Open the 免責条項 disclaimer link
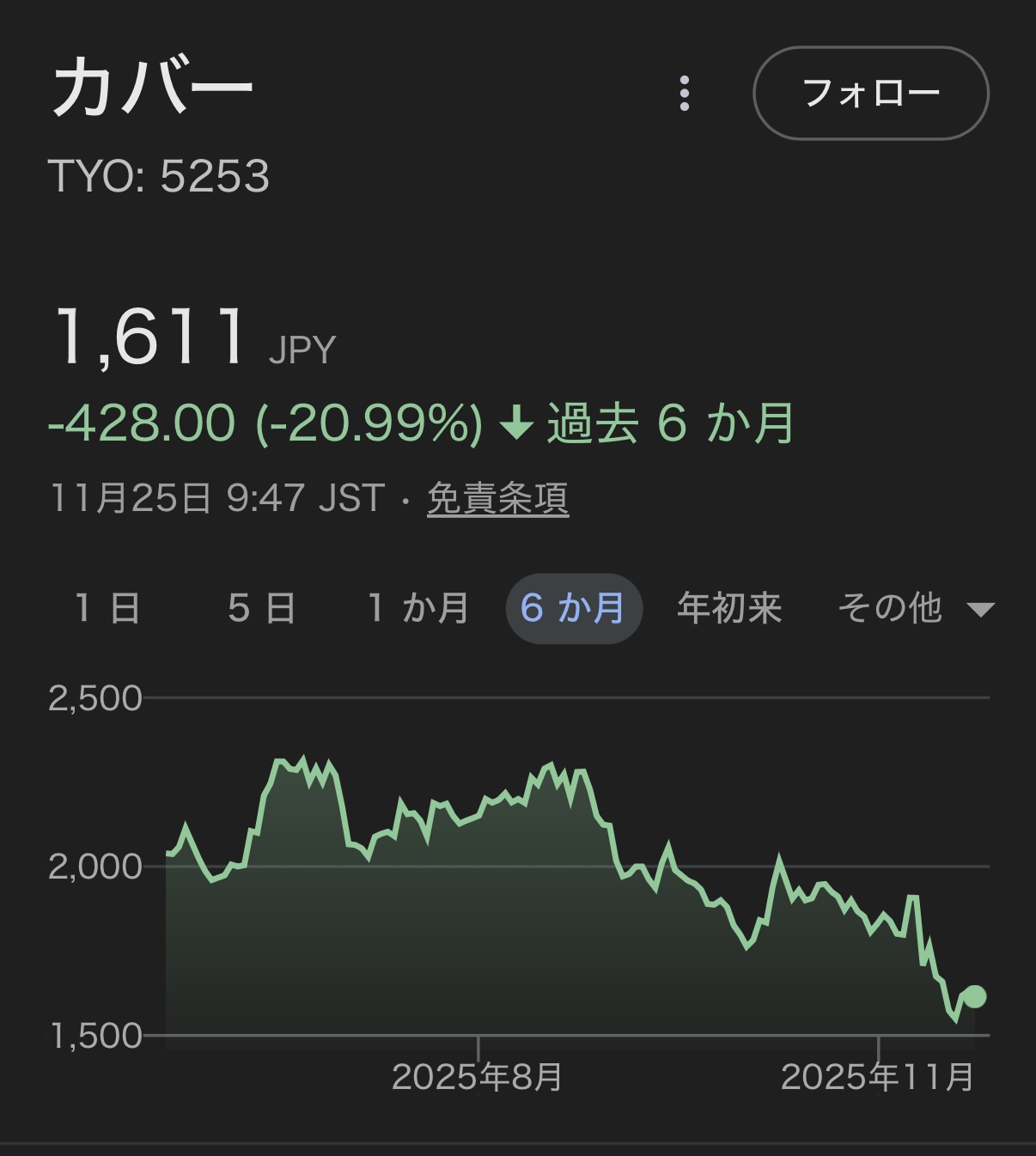The height and width of the screenshot is (1156, 1036). [497, 498]
